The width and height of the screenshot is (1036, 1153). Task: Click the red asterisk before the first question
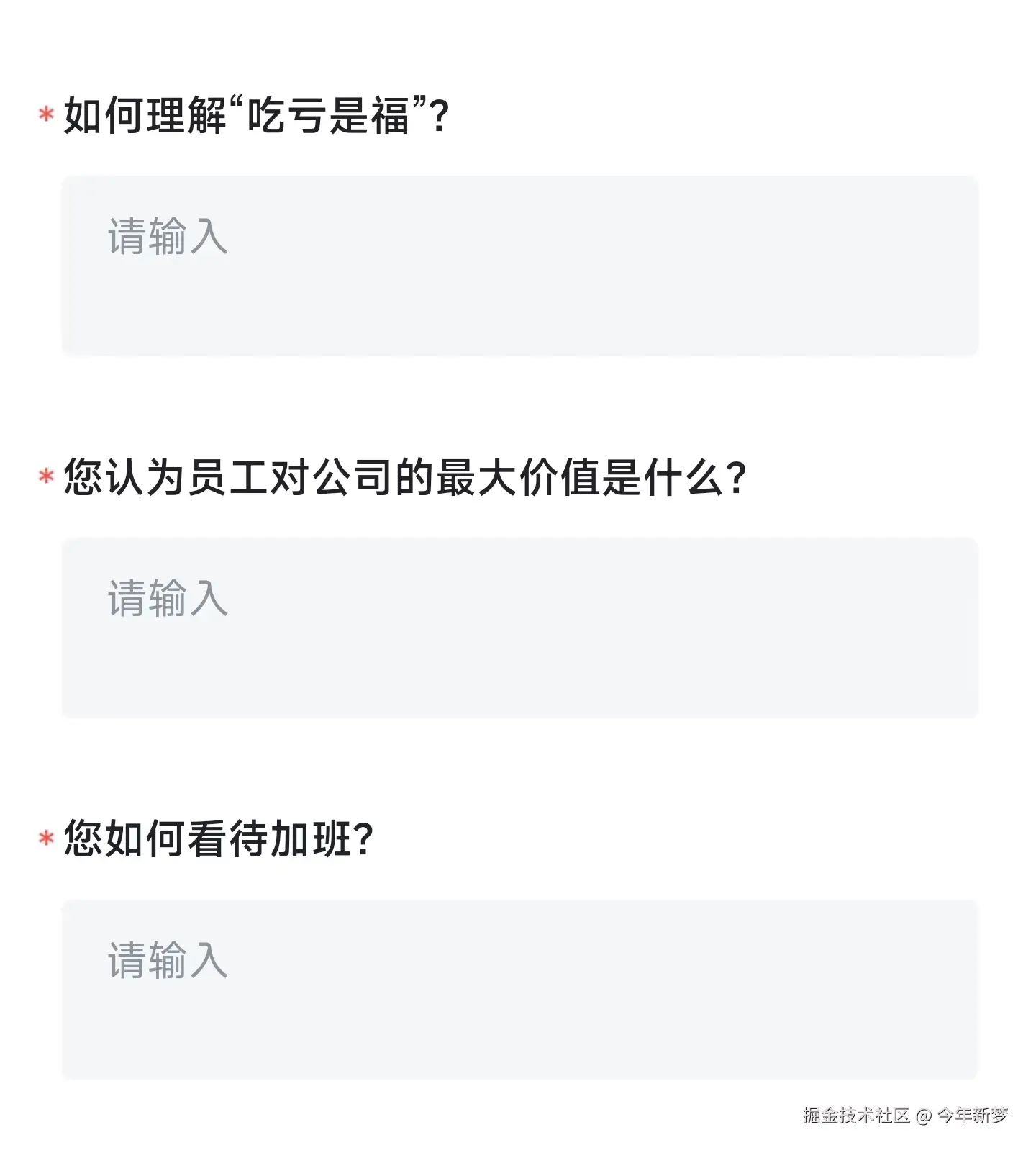pos(47,114)
